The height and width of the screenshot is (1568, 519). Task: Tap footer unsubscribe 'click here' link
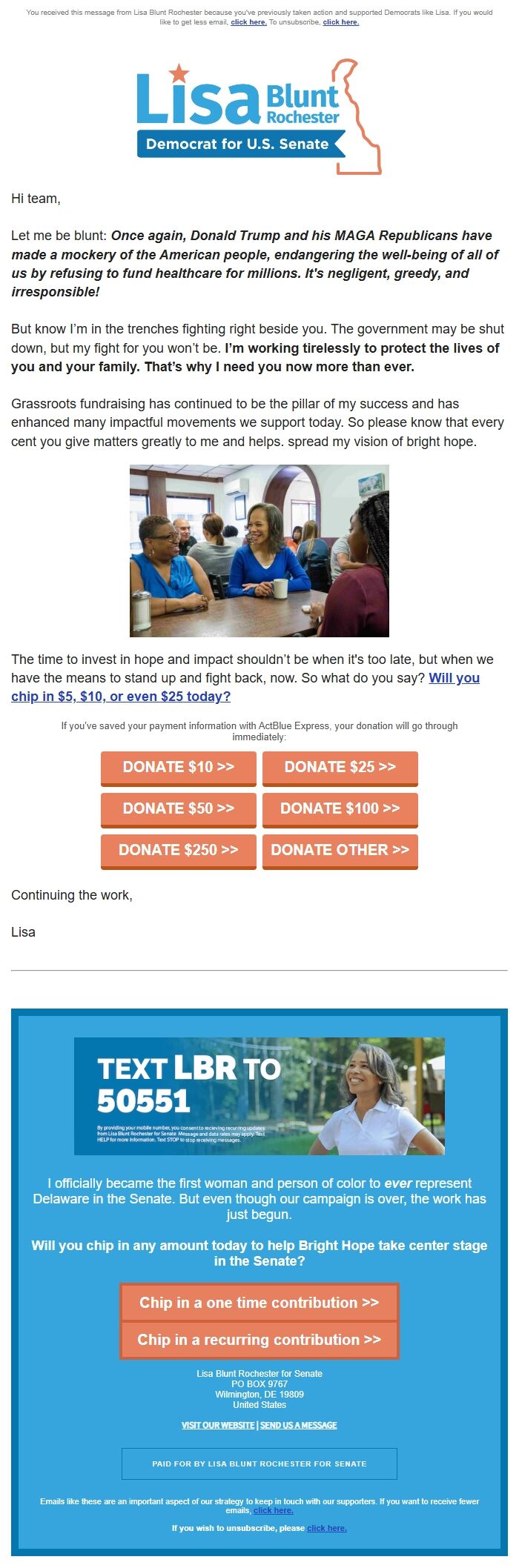click(x=327, y=1528)
